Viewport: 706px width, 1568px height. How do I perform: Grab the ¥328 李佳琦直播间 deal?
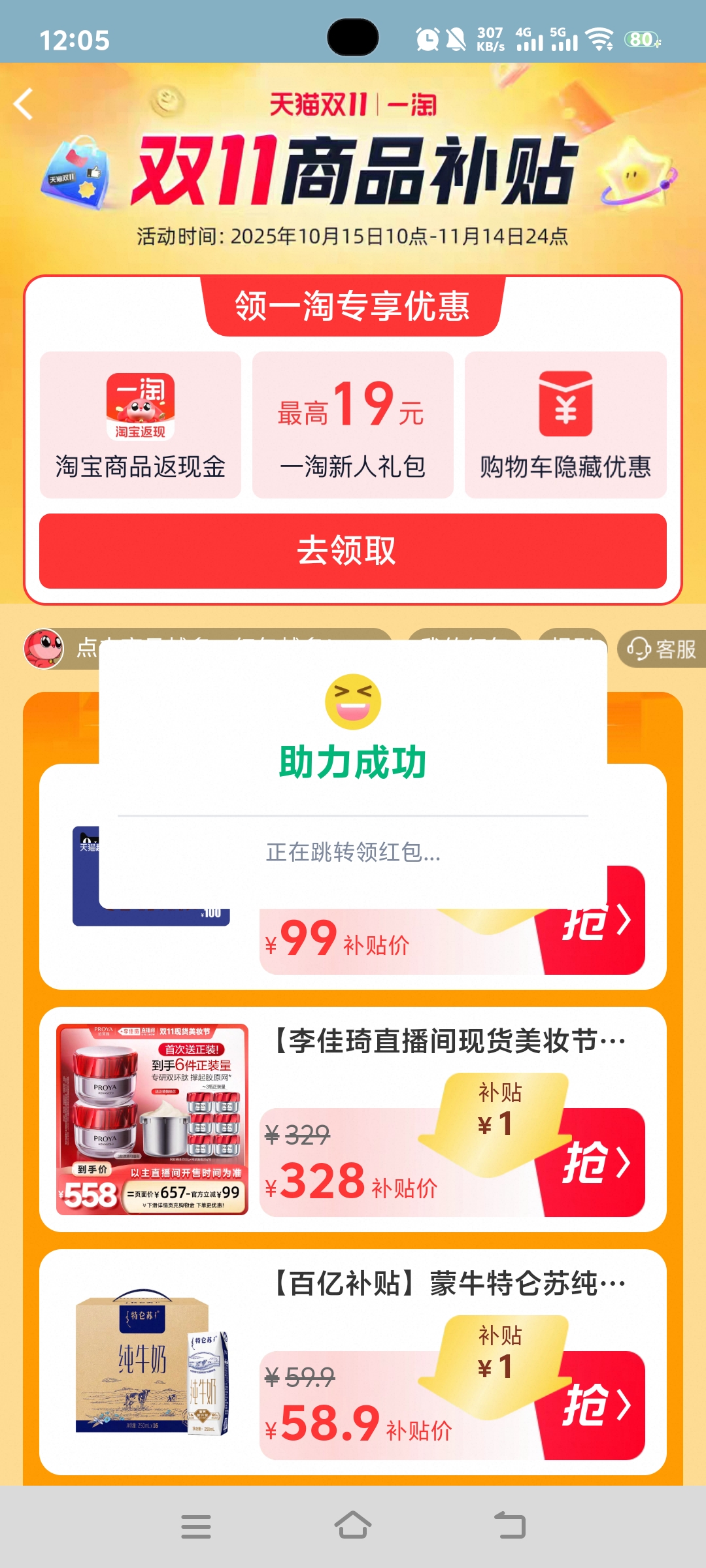coord(595,1162)
